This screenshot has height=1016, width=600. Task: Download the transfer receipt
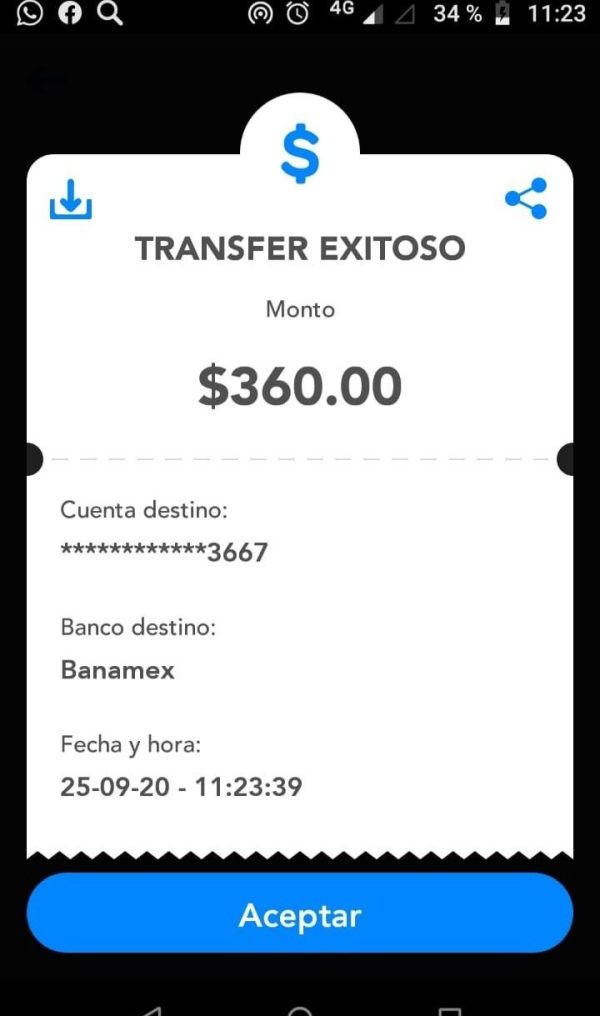point(71,199)
